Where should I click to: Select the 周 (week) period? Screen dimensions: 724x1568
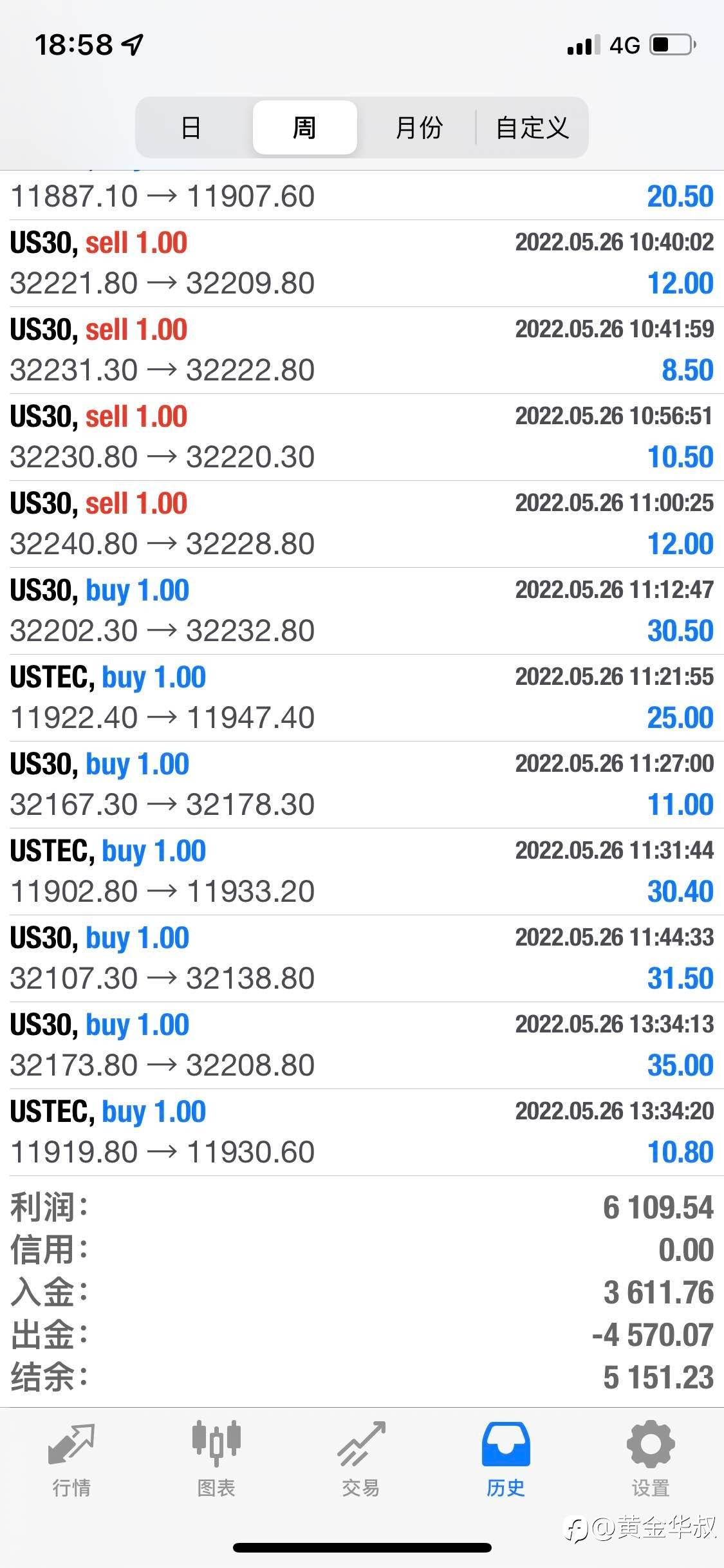pyautogui.click(x=304, y=127)
